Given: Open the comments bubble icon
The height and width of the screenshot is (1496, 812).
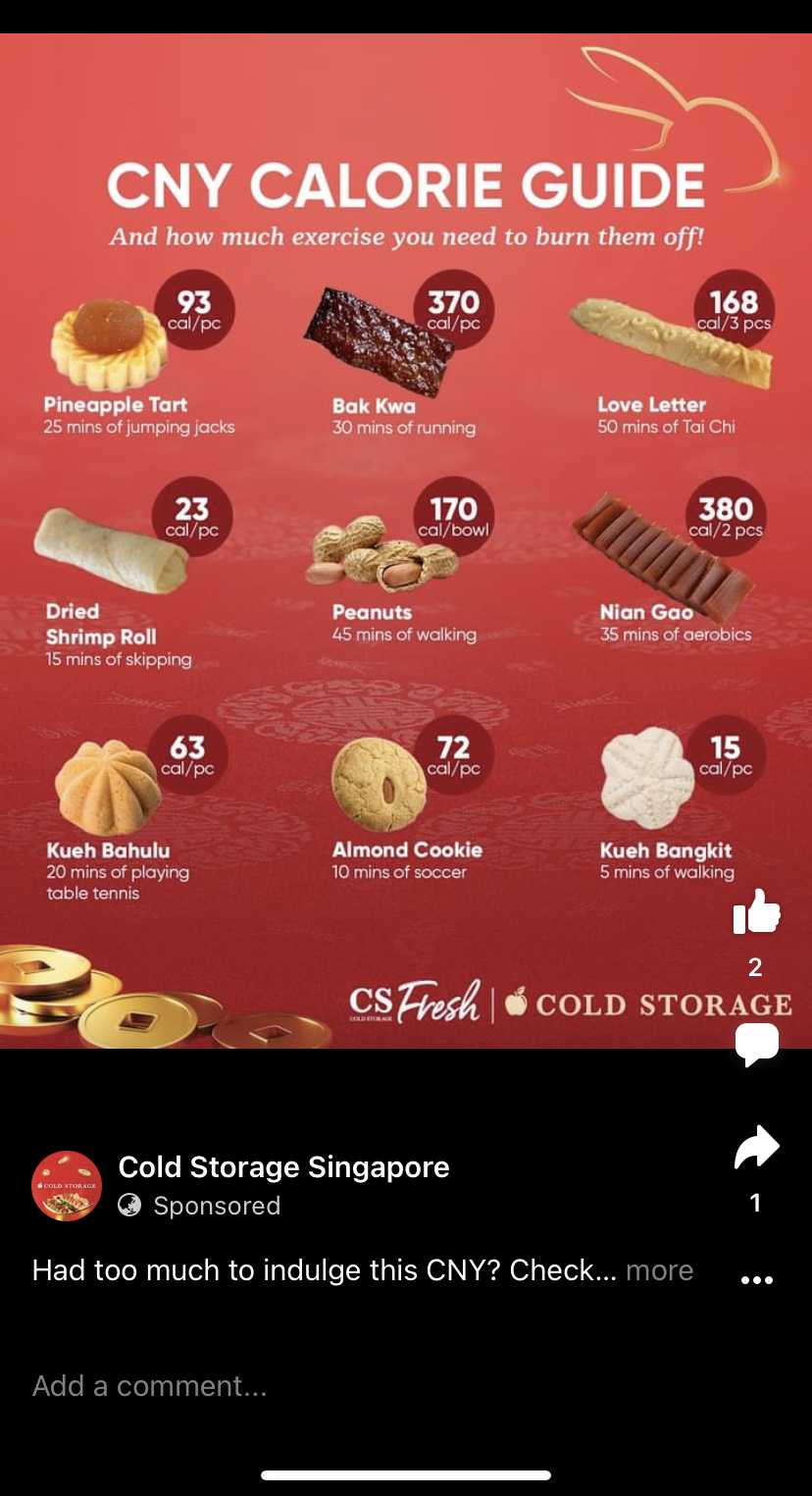Looking at the screenshot, I should tap(756, 1045).
